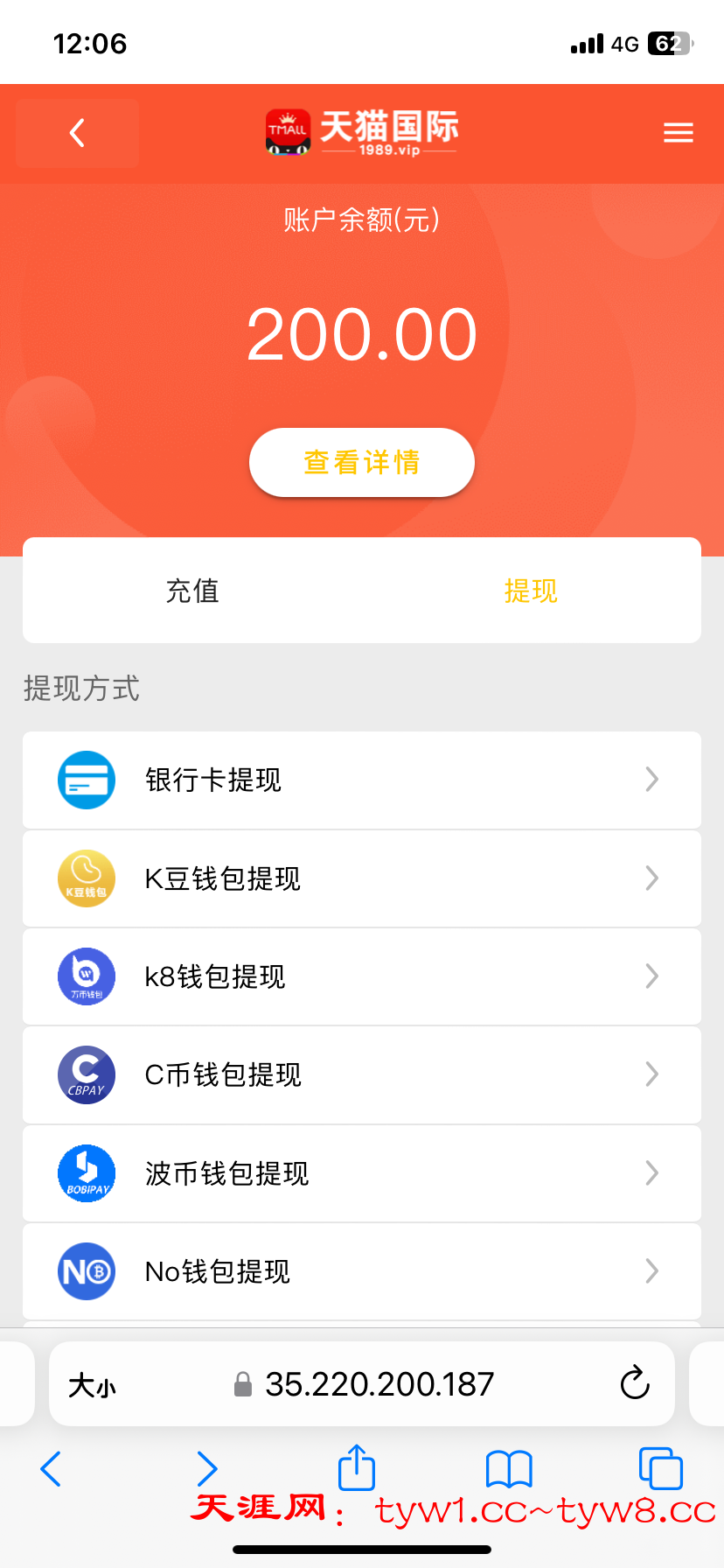Choose 银行卡提现 withdrawal method
Screen dimensions: 724x1568
[361, 780]
